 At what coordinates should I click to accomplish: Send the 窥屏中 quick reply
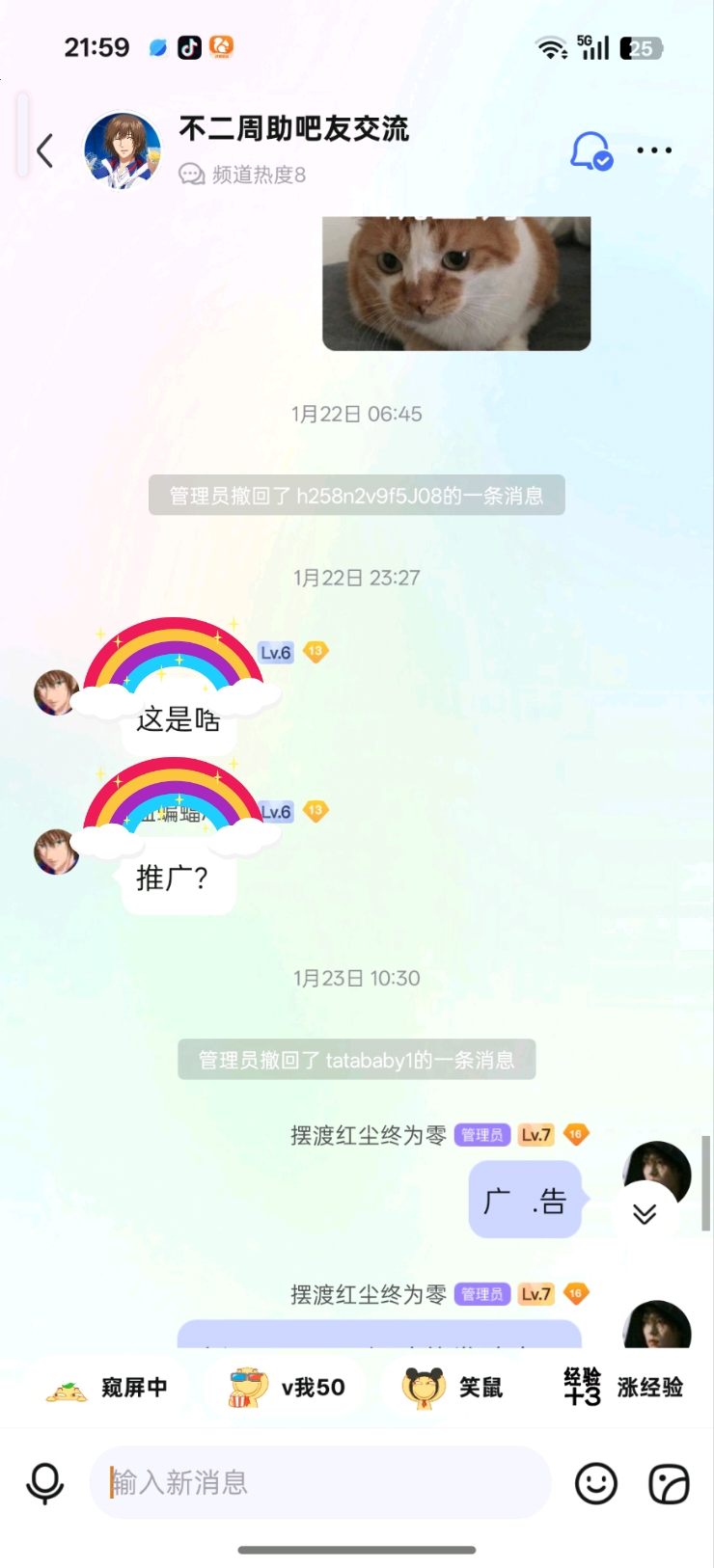click(108, 1387)
